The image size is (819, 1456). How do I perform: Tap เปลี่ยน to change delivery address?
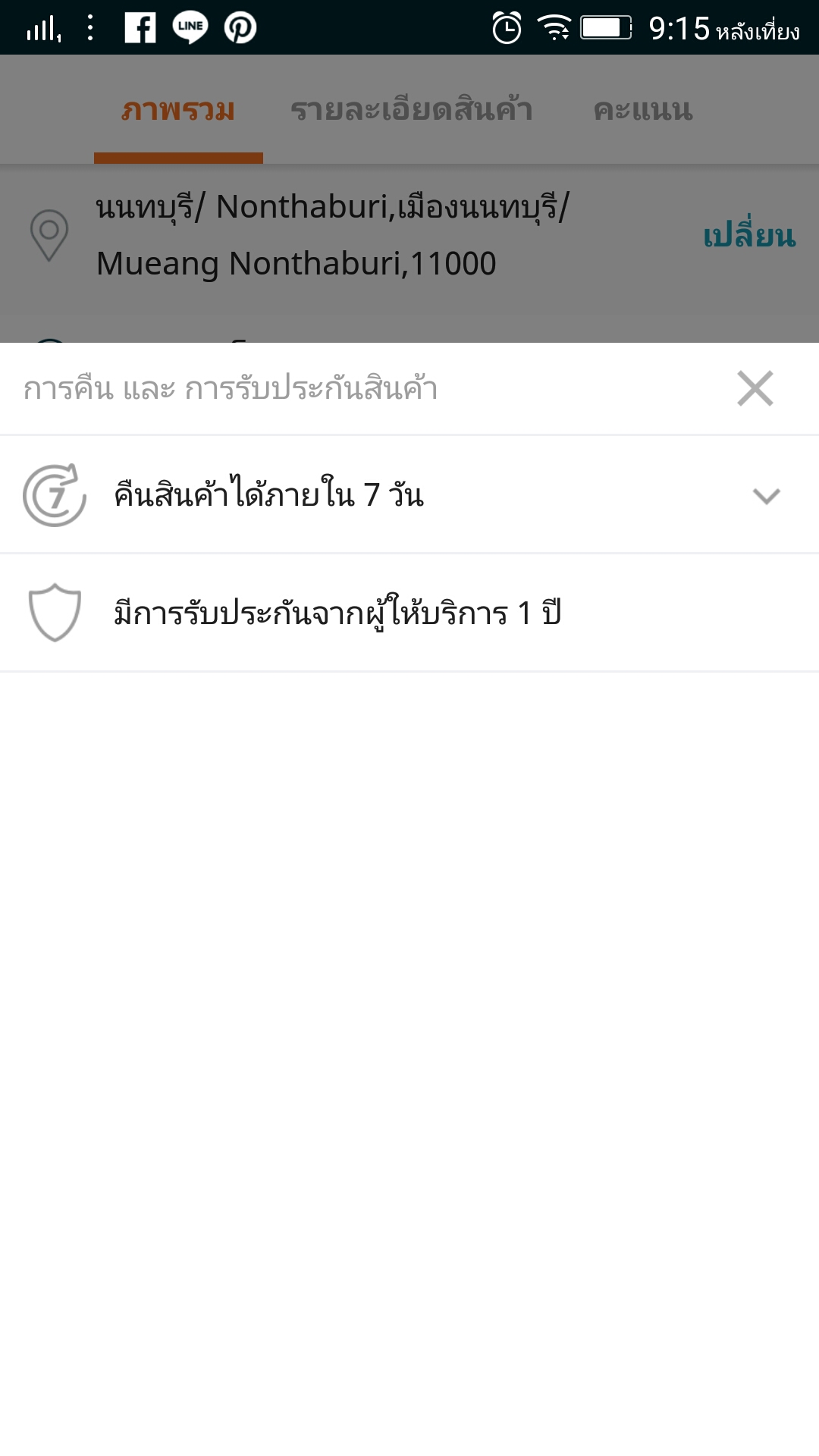tap(748, 236)
